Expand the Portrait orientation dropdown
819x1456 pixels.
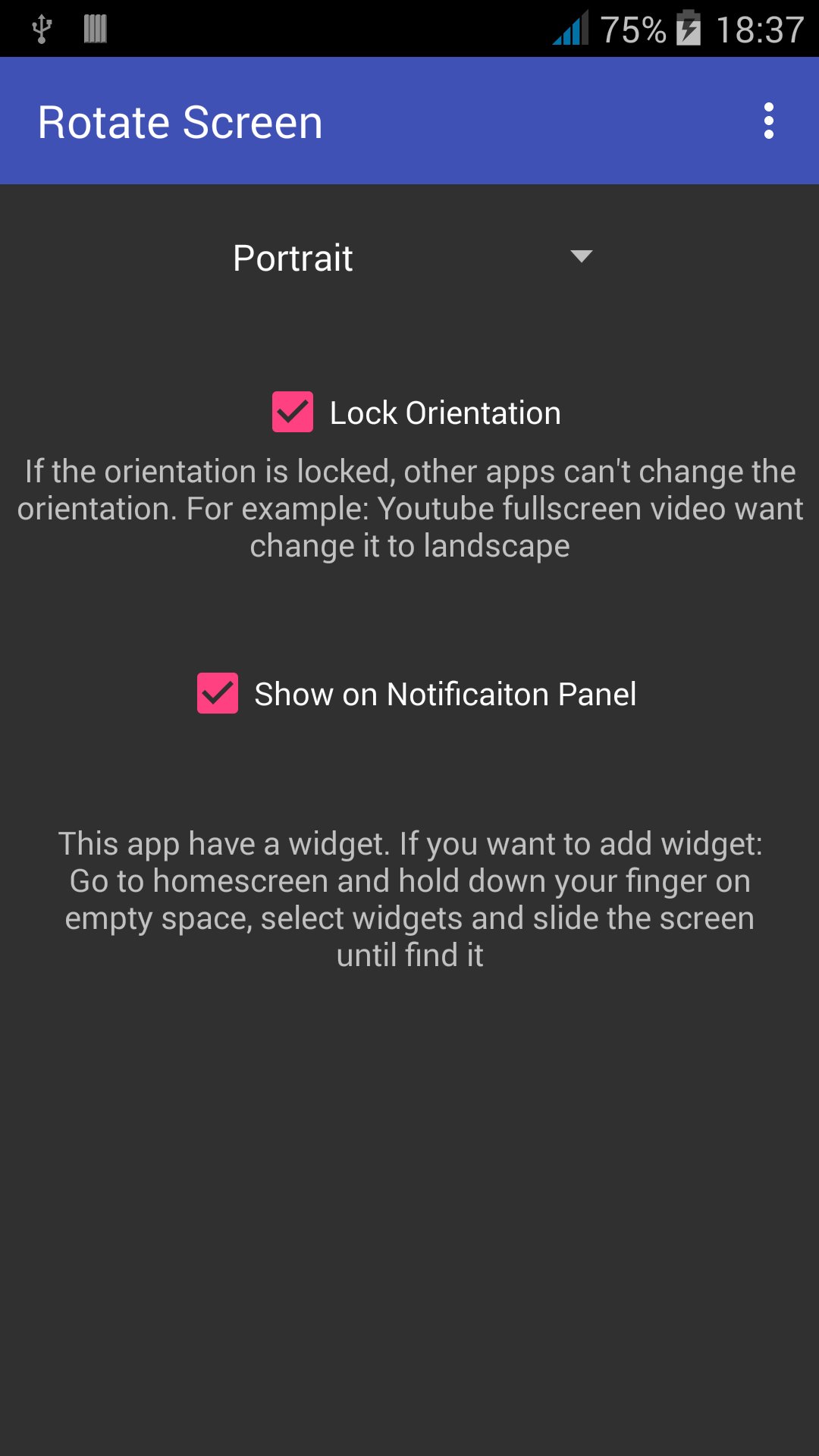[x=410, y=258]
